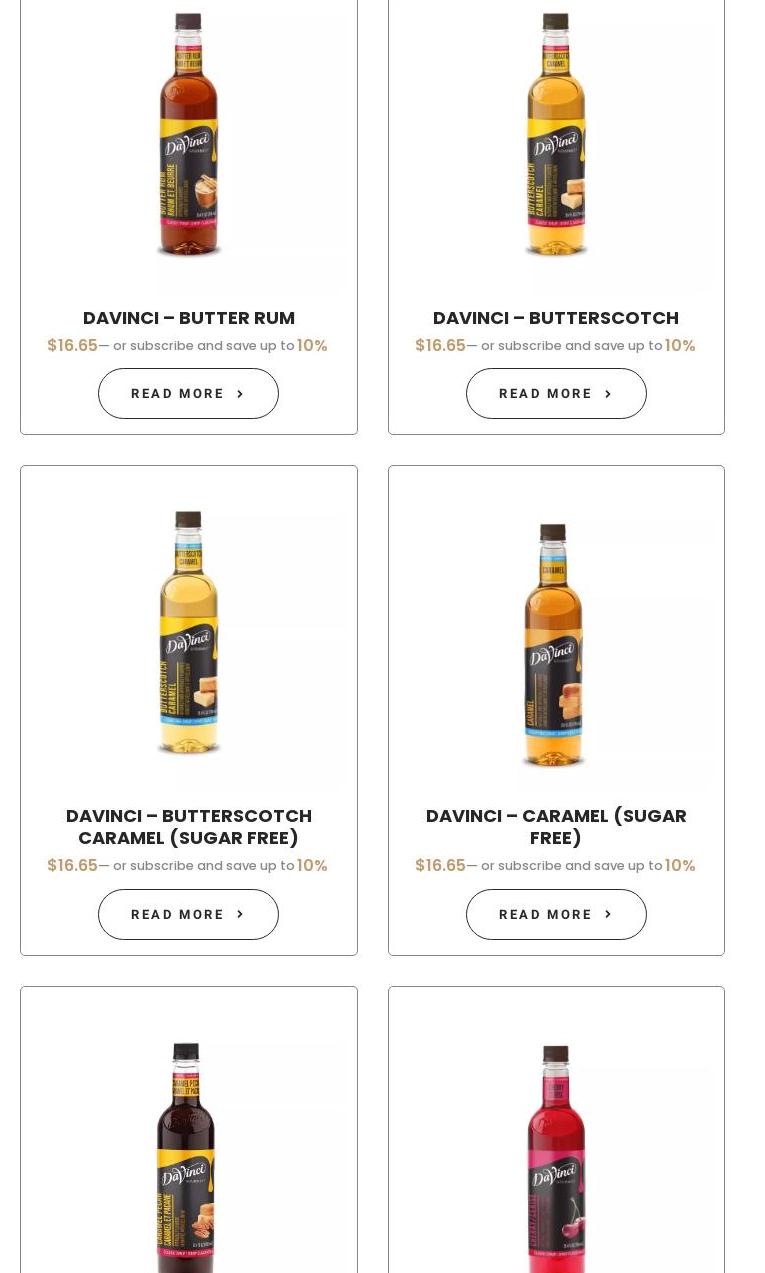
Task: Select the DaVinci – Caramel (Sugar Free) title
Action: click(x=556, y=827)
